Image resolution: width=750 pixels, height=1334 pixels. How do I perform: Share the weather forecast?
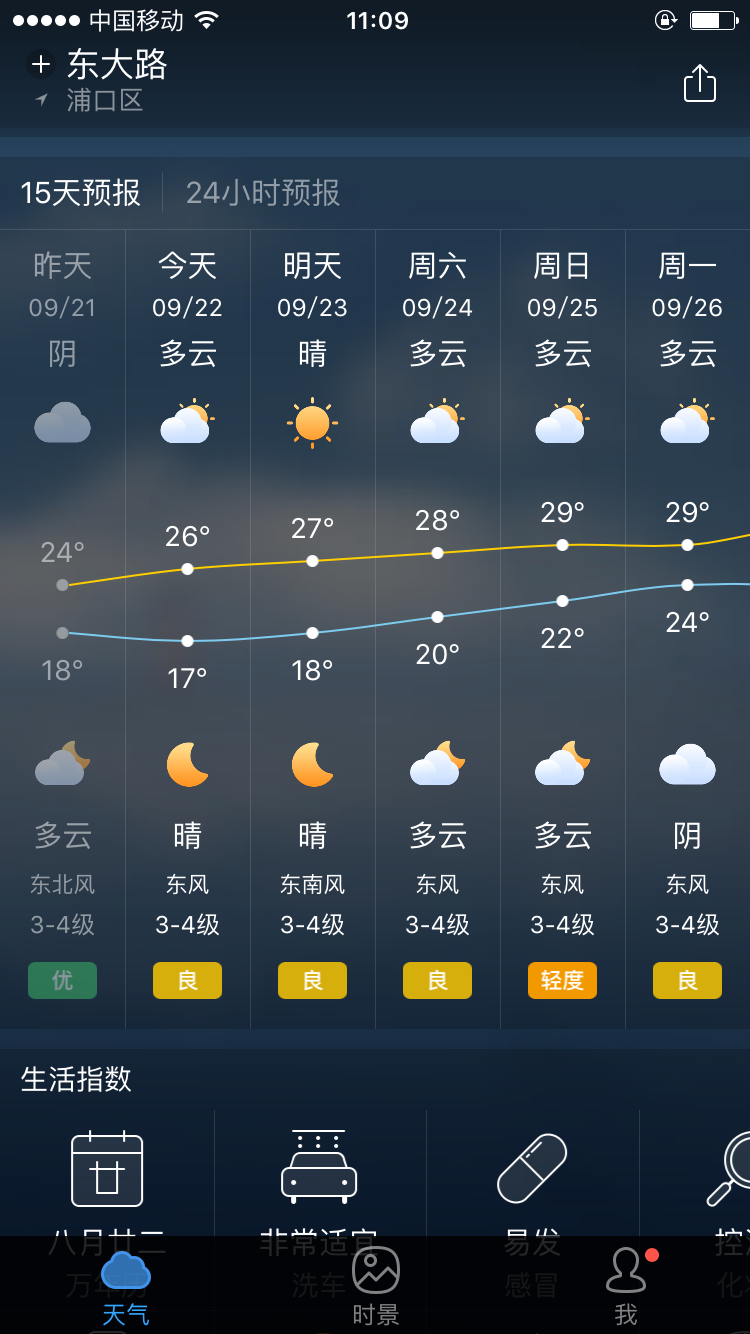(699, 83)
